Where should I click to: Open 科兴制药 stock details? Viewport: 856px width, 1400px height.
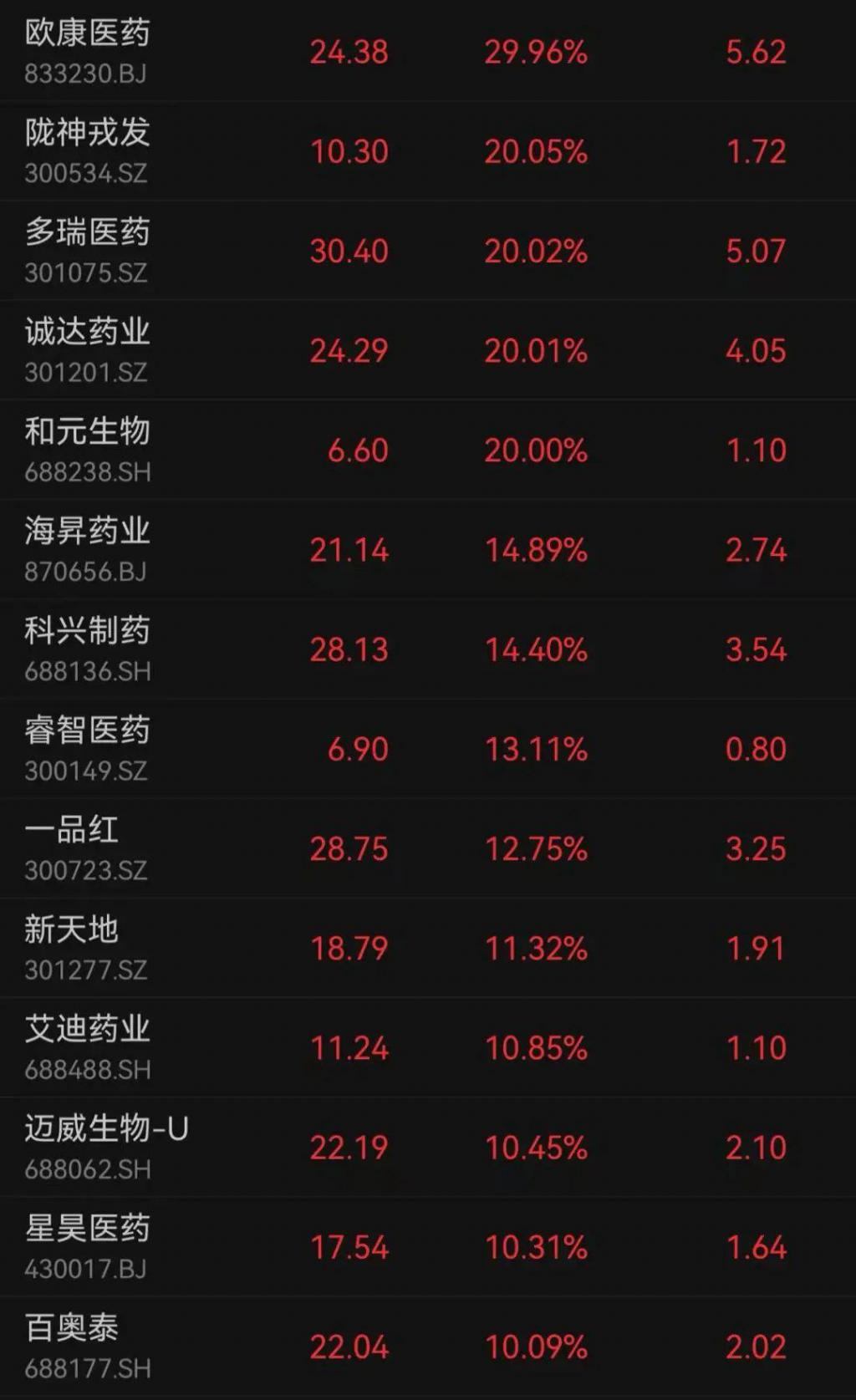pyautogui.click(x=428, y=648)
